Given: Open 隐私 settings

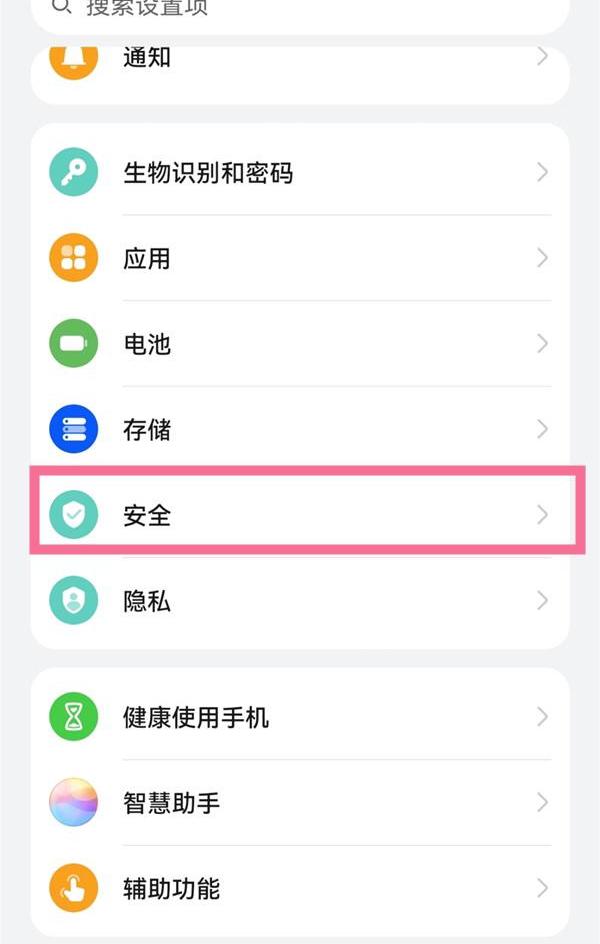Looking at the screenshot, I should click(x=300, y=601).
